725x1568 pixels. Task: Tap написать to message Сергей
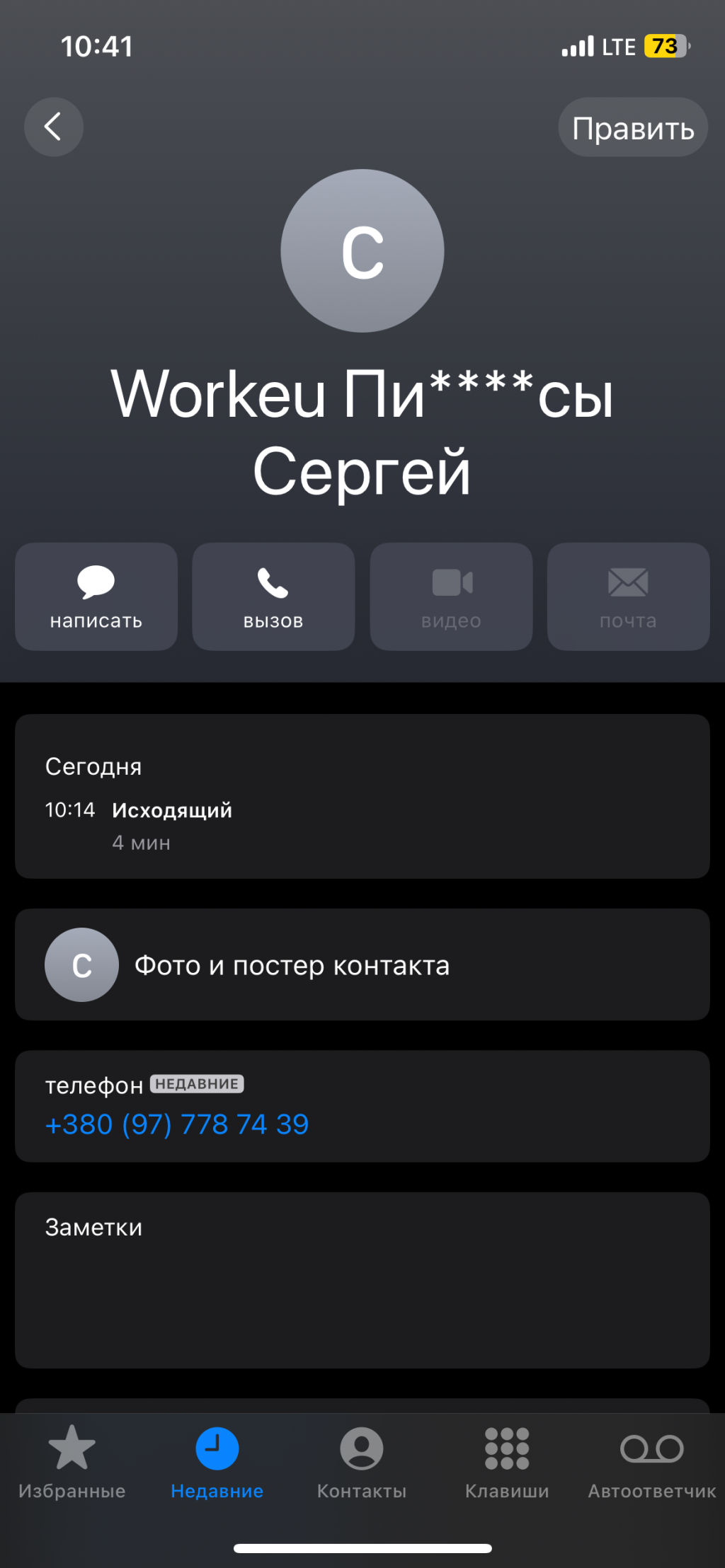click(x=96, y=596)
